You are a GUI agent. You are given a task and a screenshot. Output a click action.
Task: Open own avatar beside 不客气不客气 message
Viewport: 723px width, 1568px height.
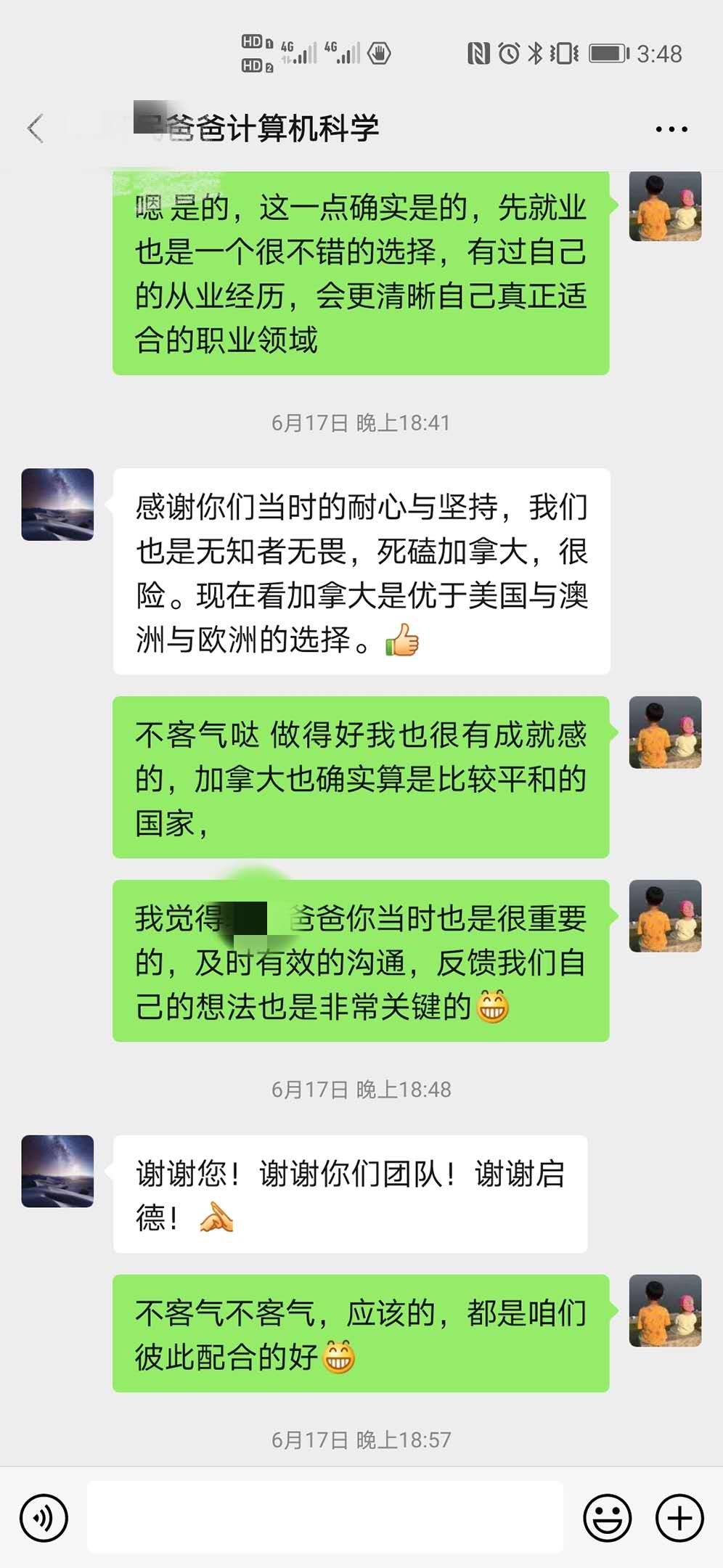[665, 1311]
